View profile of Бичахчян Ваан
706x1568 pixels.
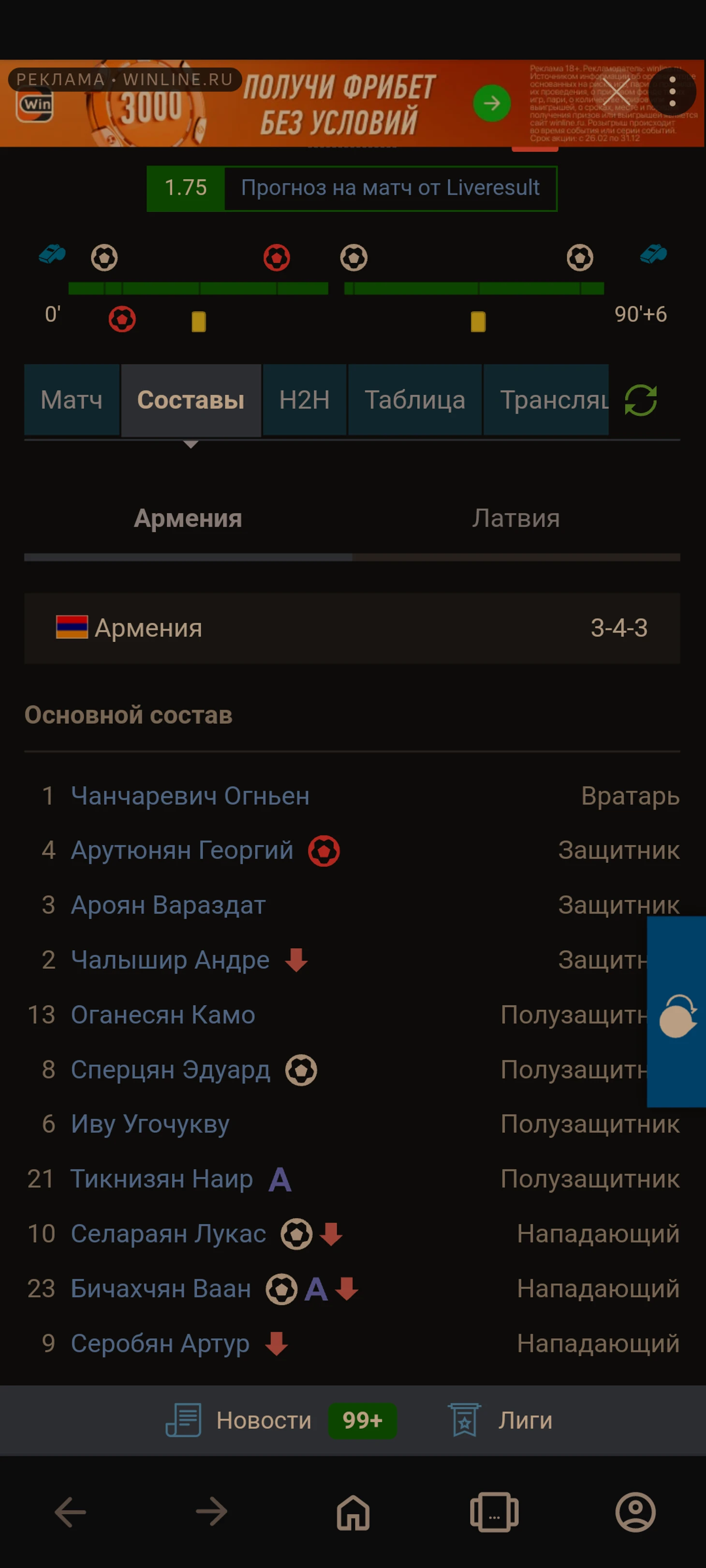(161, 1289)
